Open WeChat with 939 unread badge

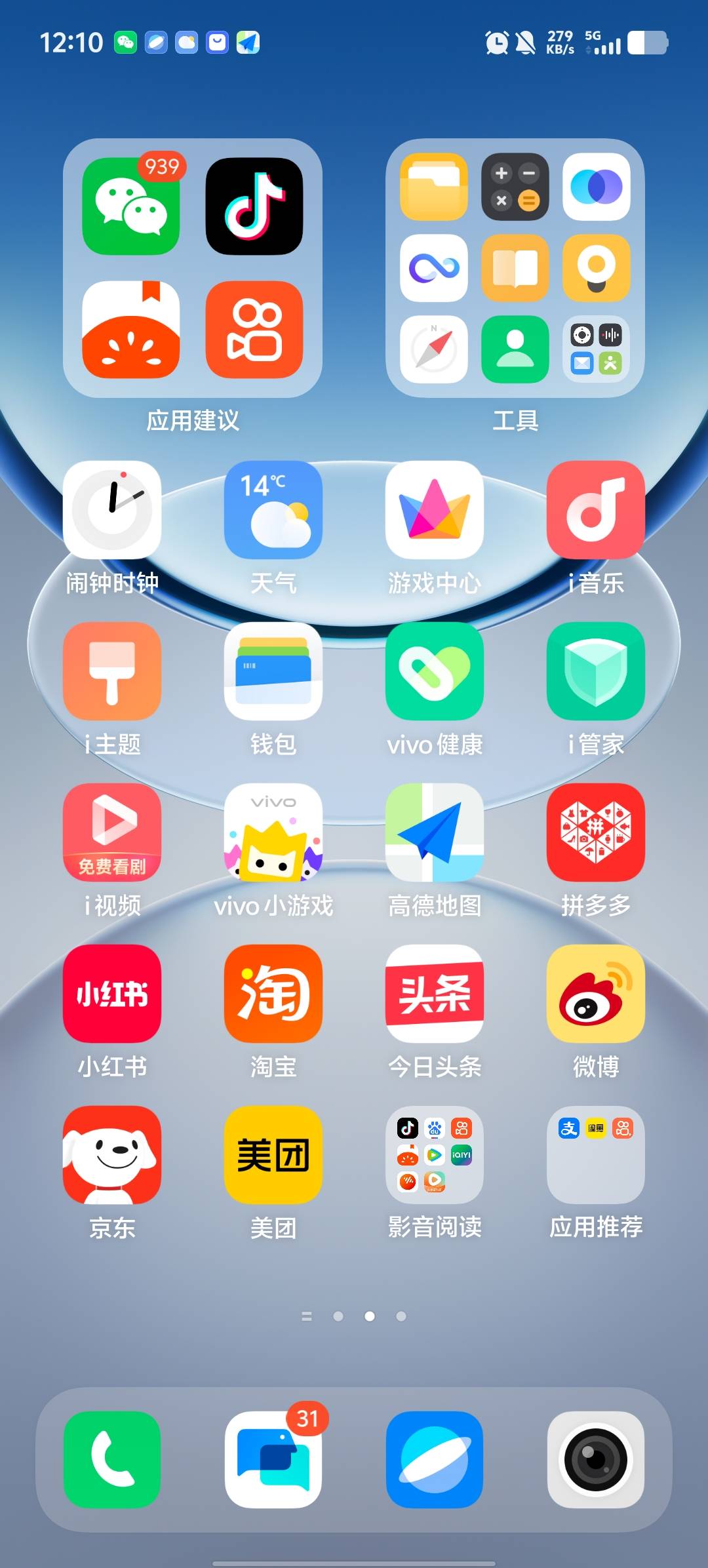click(x=130, y=206)
